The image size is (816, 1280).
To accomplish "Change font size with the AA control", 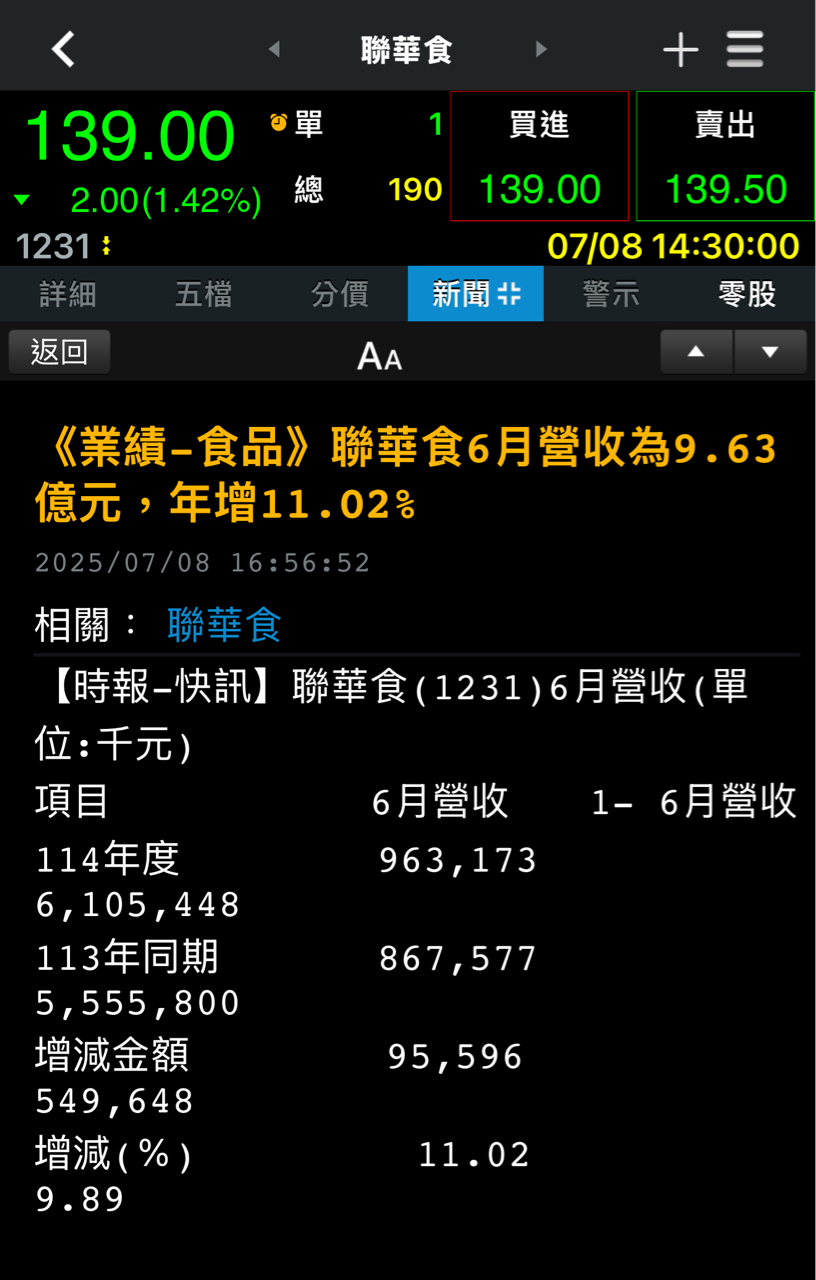I will pos(380,355).
